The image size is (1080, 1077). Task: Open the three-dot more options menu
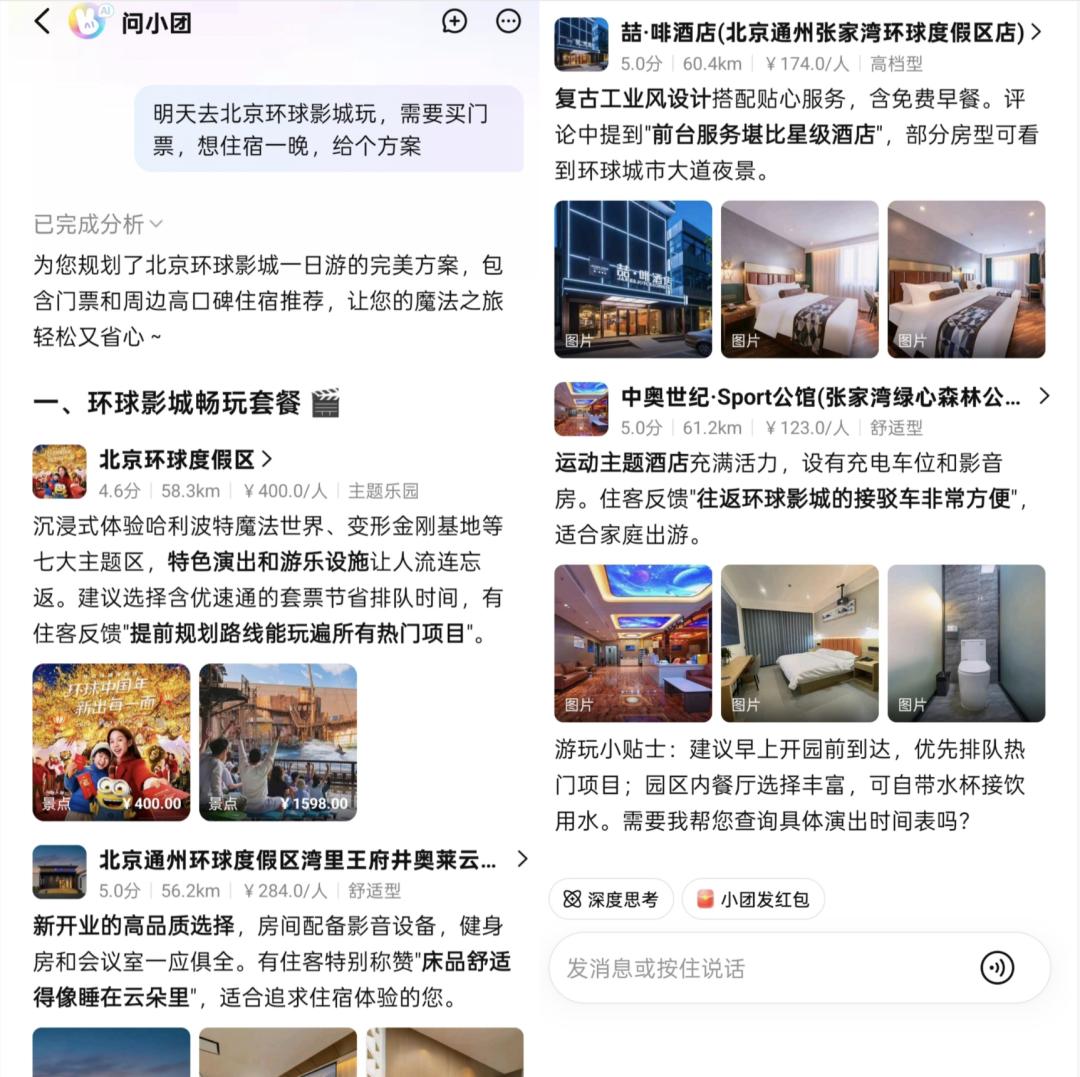click(509, 21)
